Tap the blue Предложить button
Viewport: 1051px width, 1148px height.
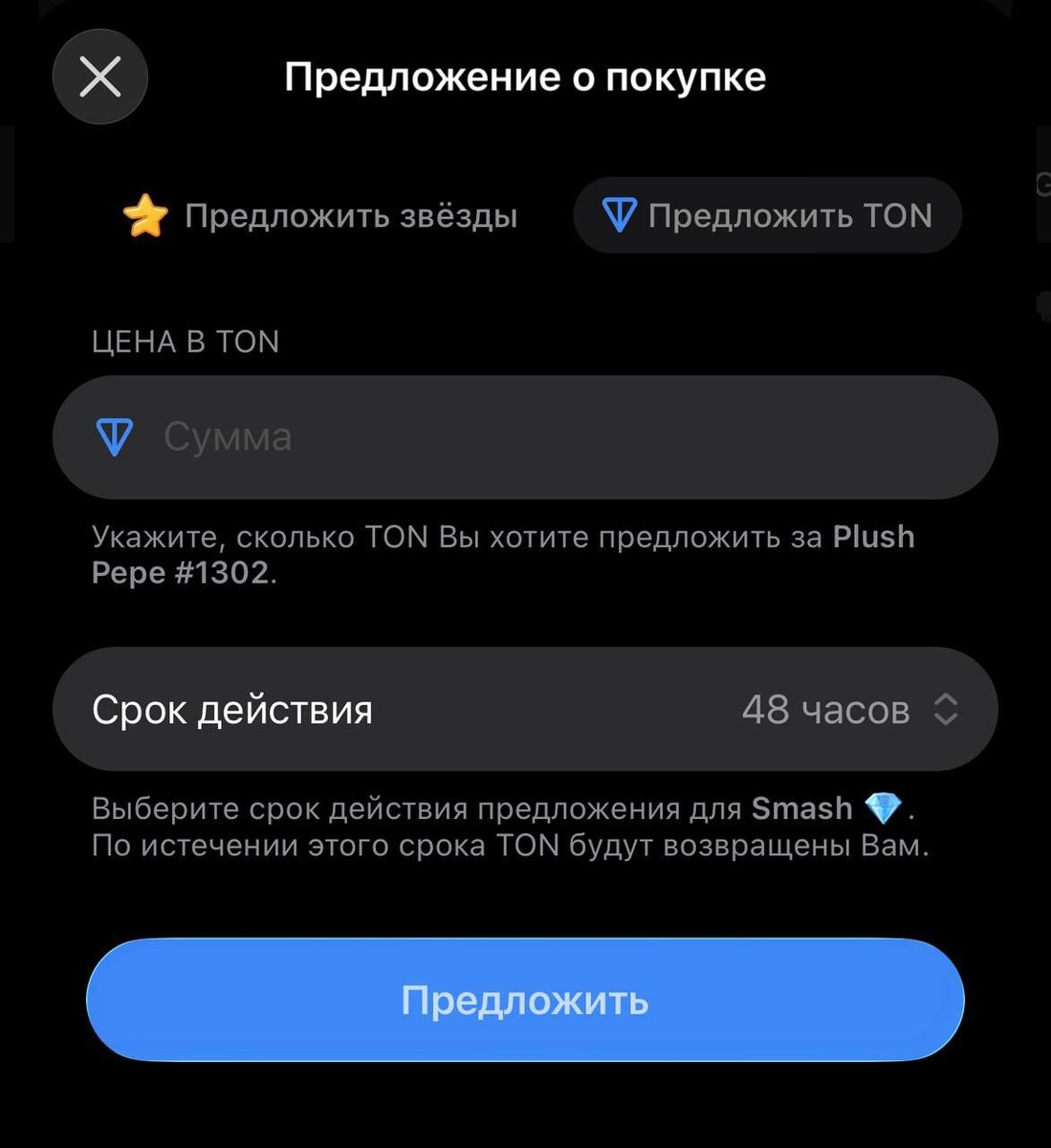coord(525,1000)
